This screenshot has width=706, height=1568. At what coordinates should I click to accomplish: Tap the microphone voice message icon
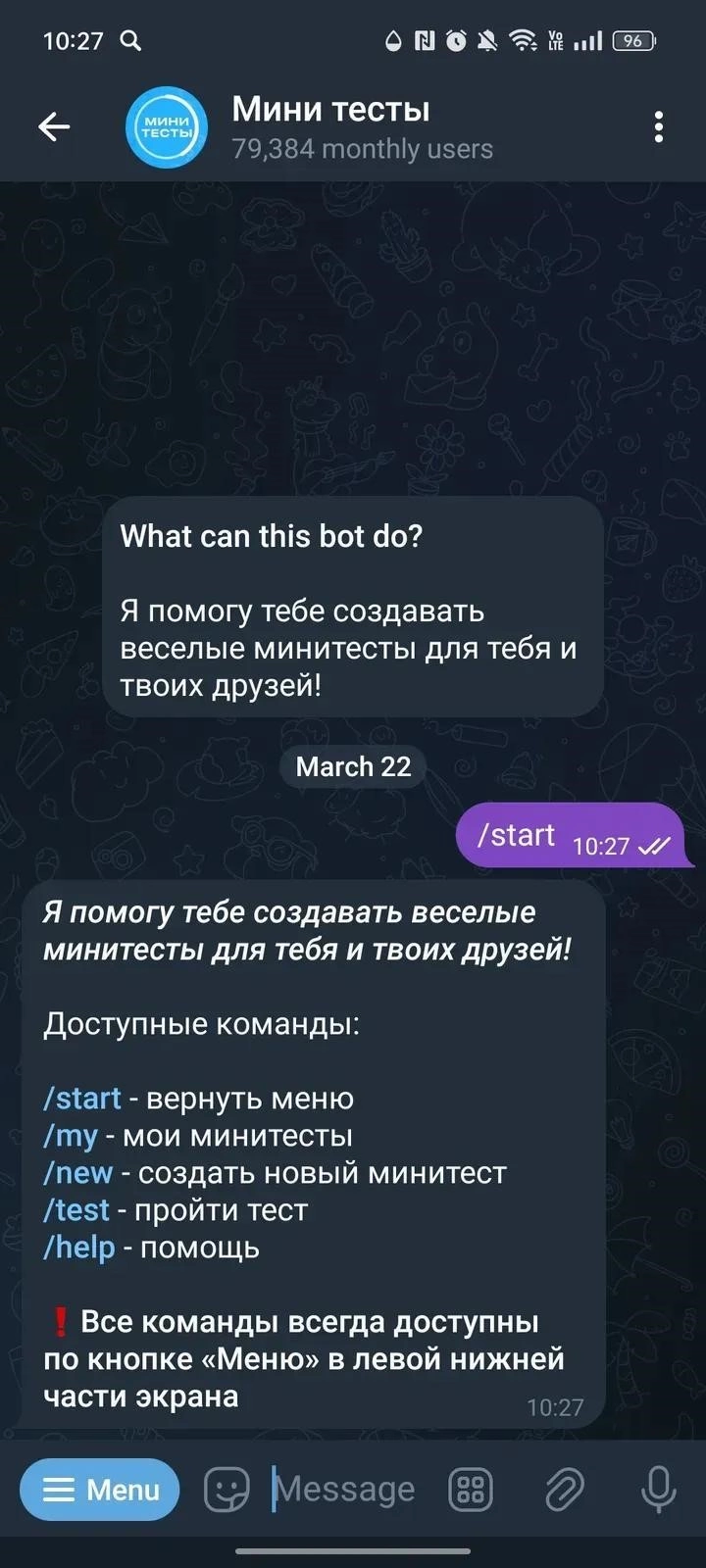658,1490
